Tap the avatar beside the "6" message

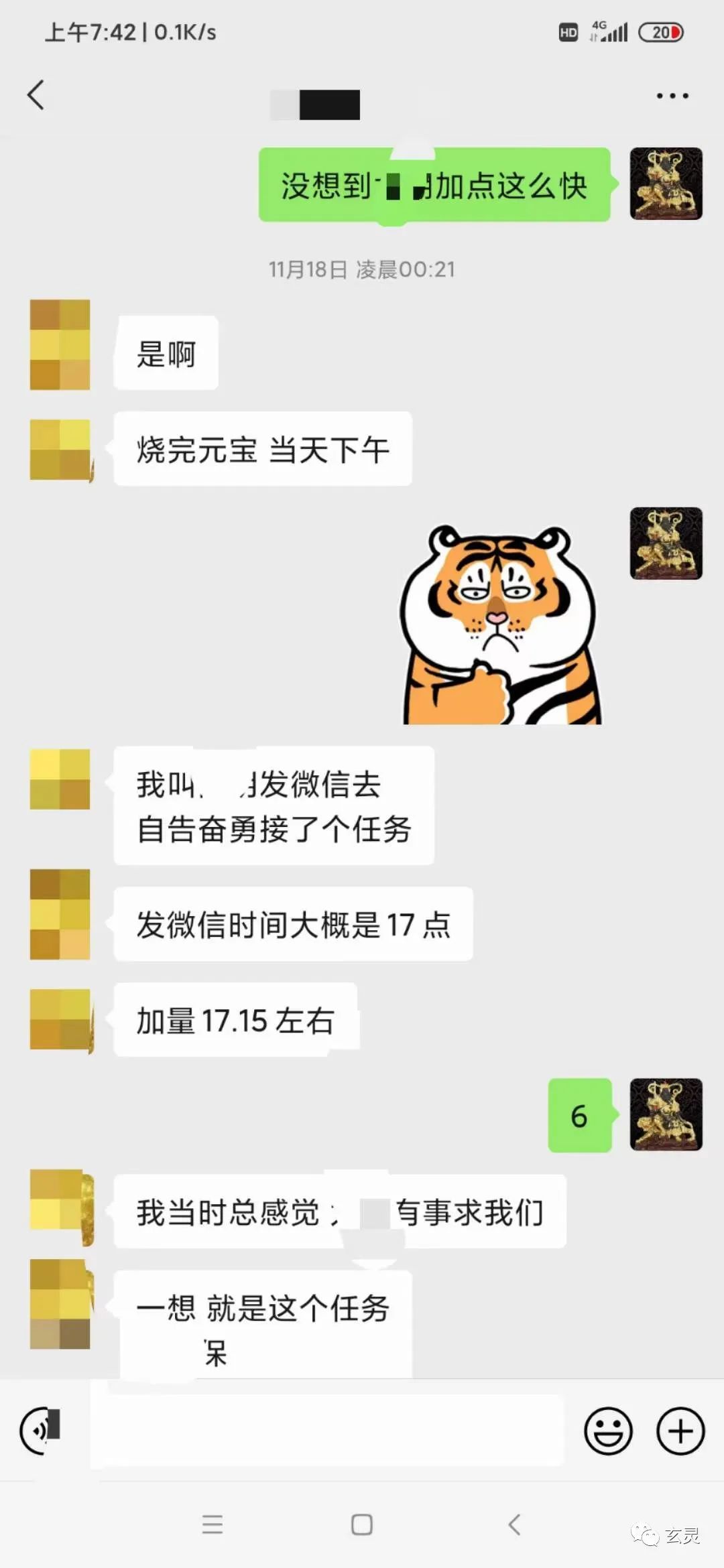666,1114
